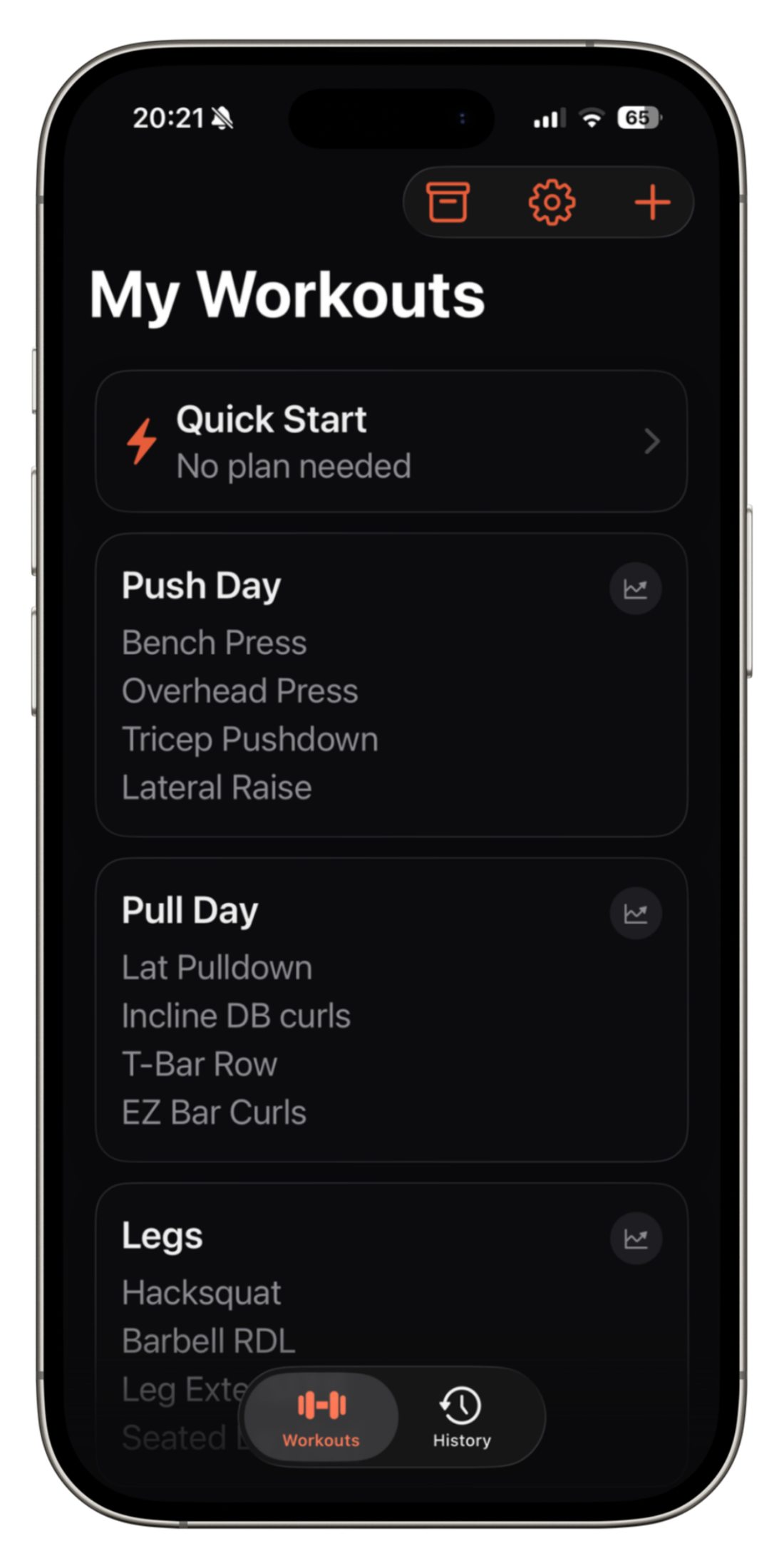This screenshot has height=1568, width=784.
Task: Open the progress chart for Pull Day
Action: 635,914
